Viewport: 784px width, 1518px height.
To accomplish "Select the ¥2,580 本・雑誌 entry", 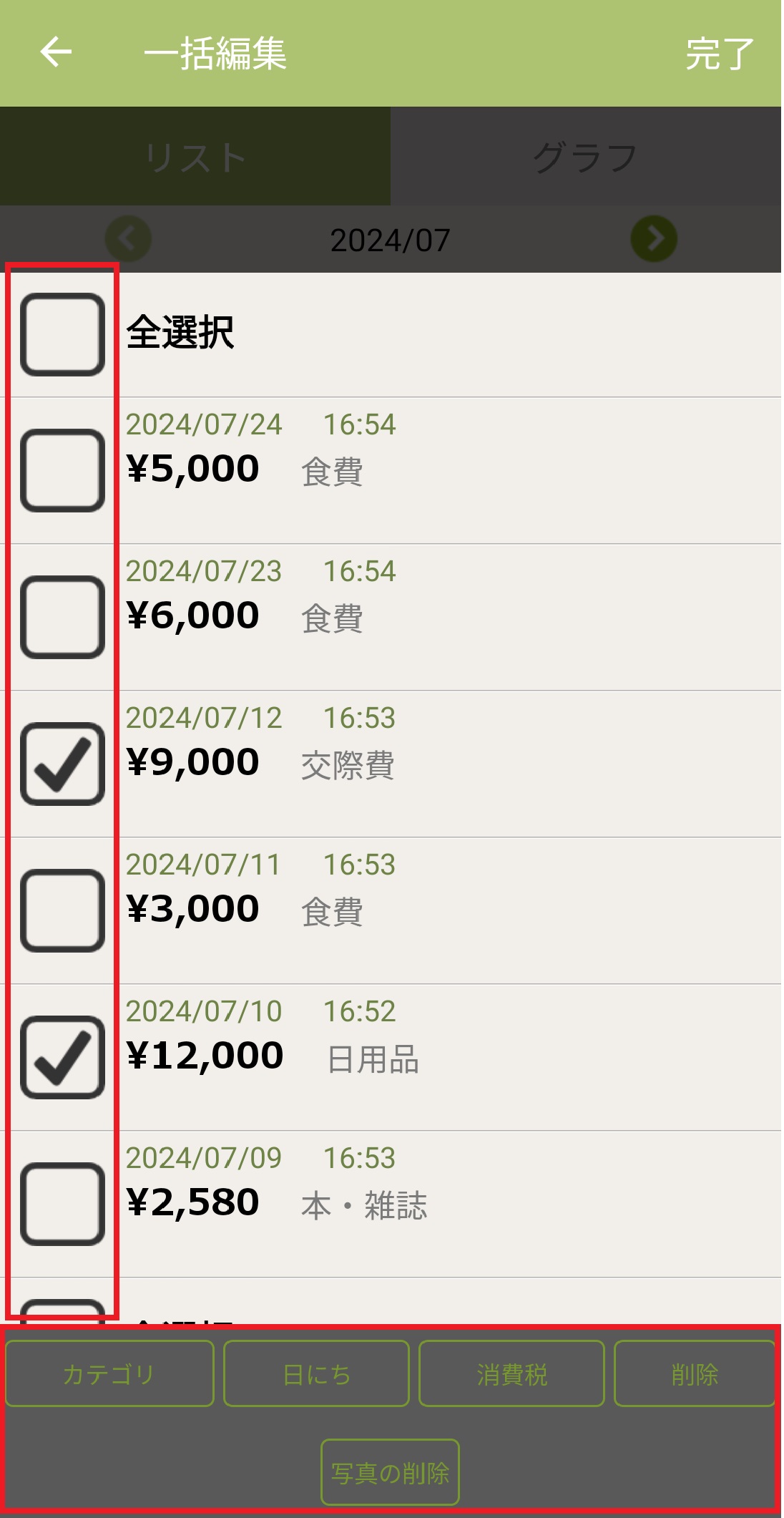I will (63, 1204).
